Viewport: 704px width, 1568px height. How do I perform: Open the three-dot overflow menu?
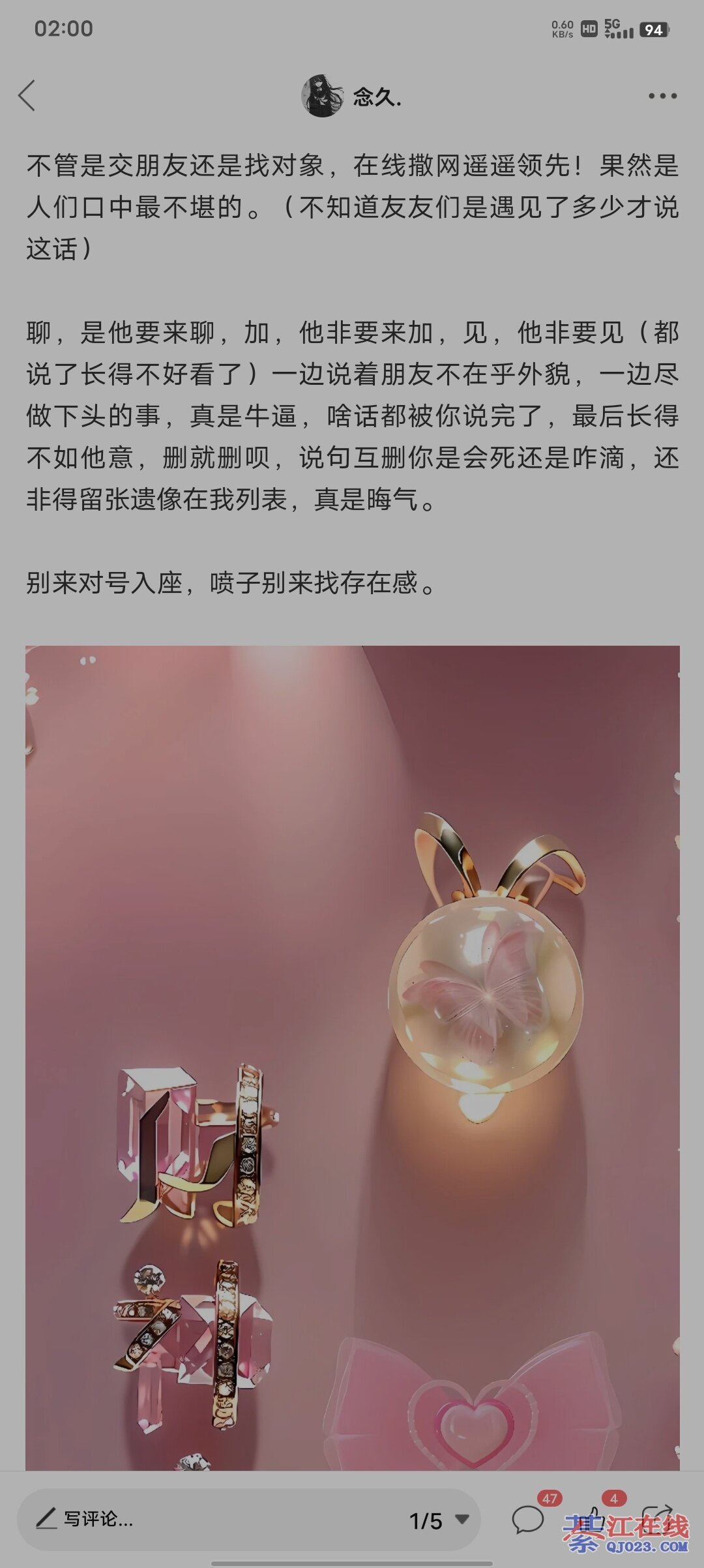[662, 96]
